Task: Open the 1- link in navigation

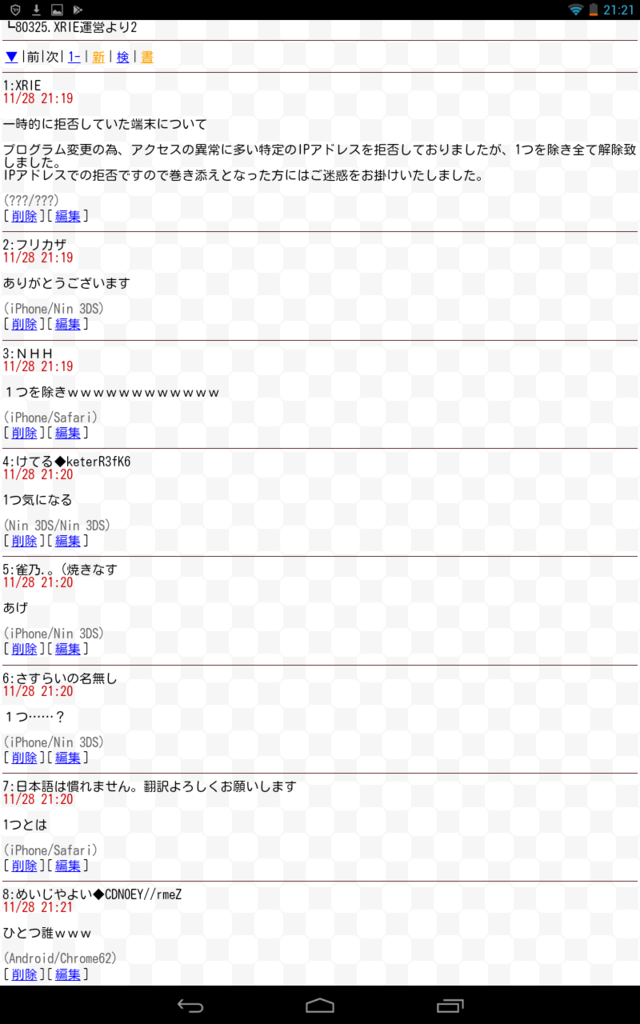Action: 74,57
